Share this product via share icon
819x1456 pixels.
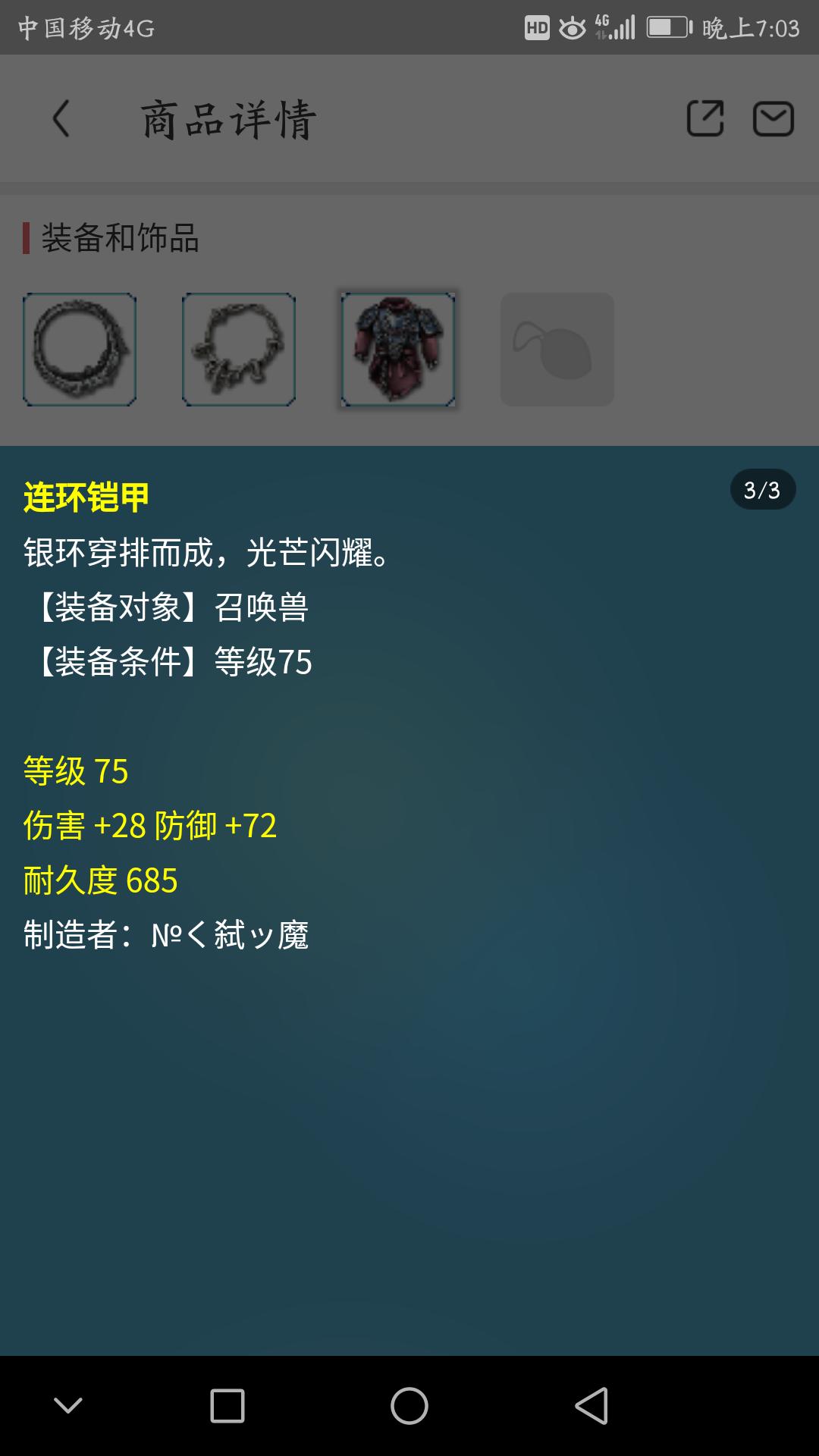pyautogui.click(x=704, y=119)
